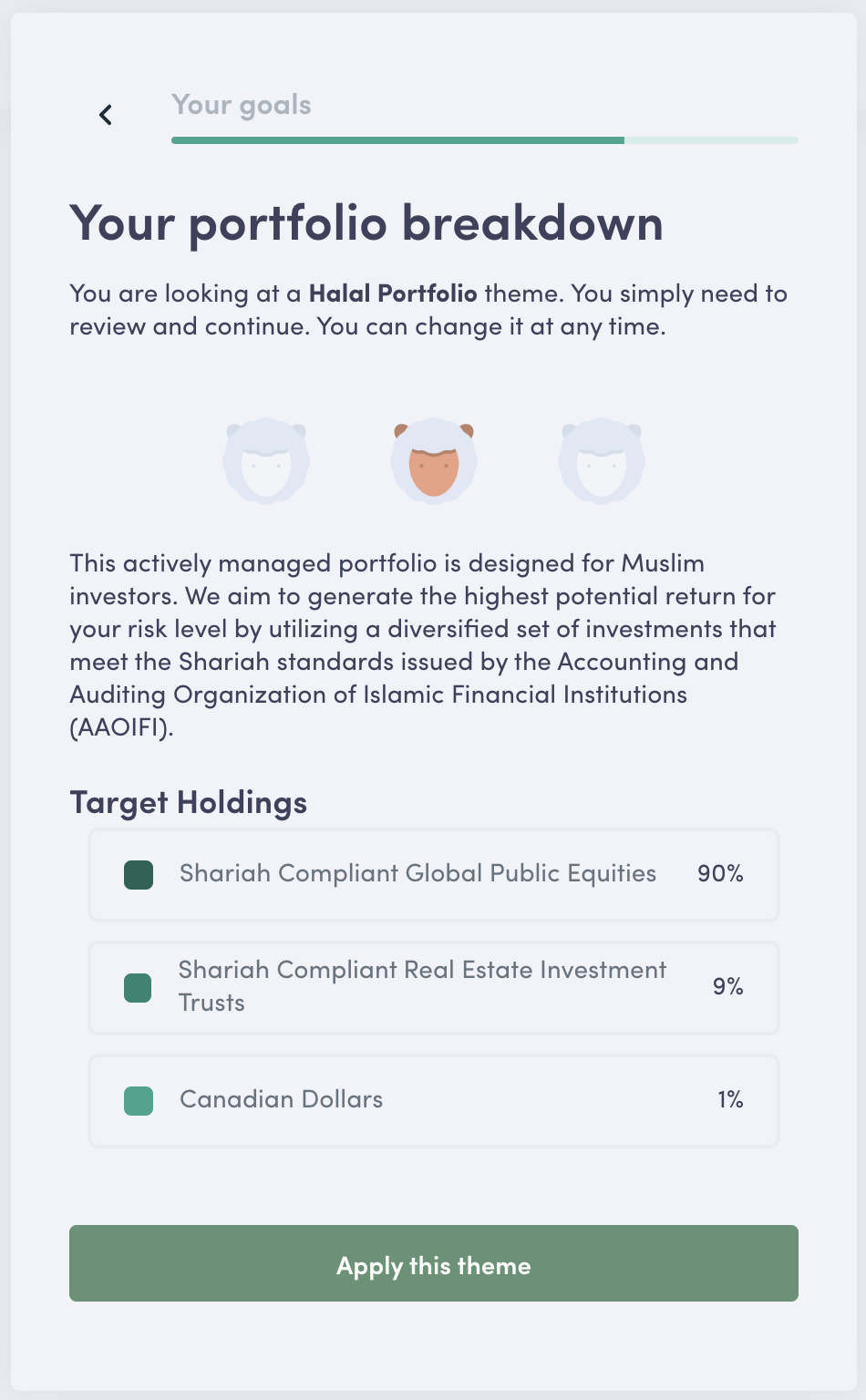Click the Your goals header

pos(241,105)
